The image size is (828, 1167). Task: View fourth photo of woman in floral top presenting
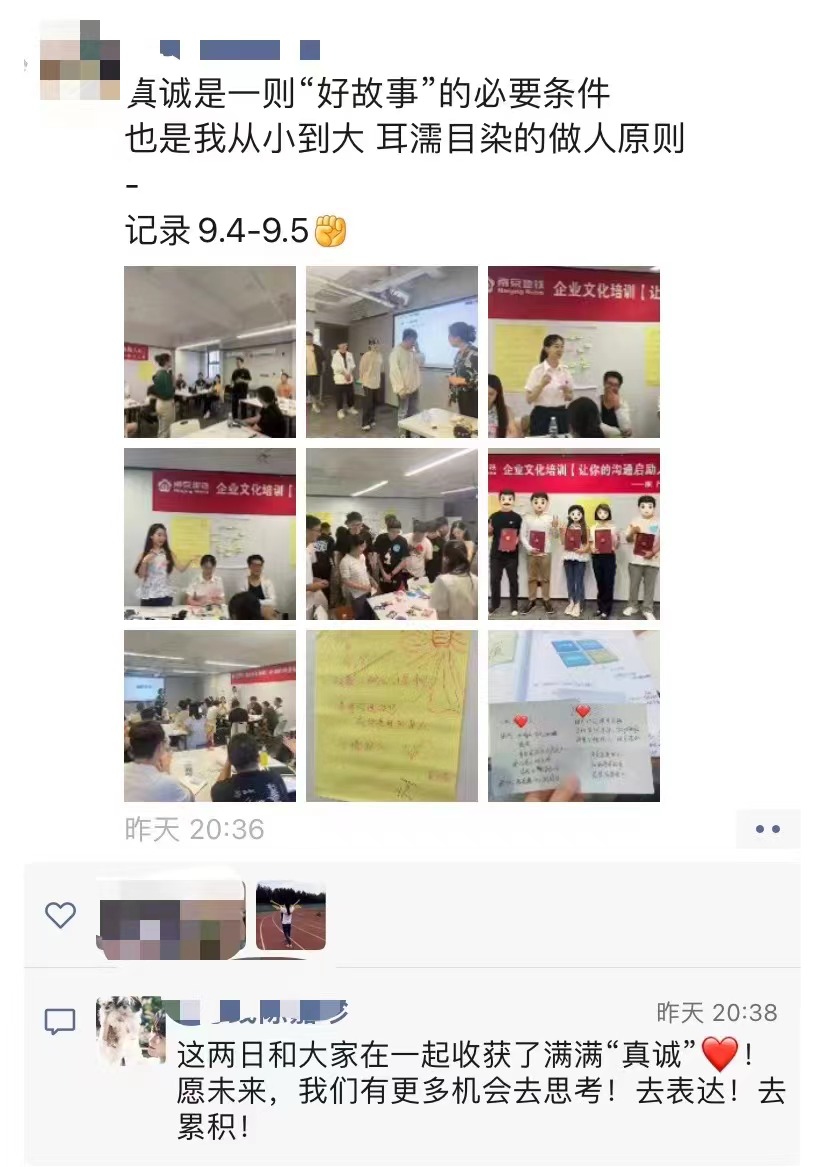point(210,534)
